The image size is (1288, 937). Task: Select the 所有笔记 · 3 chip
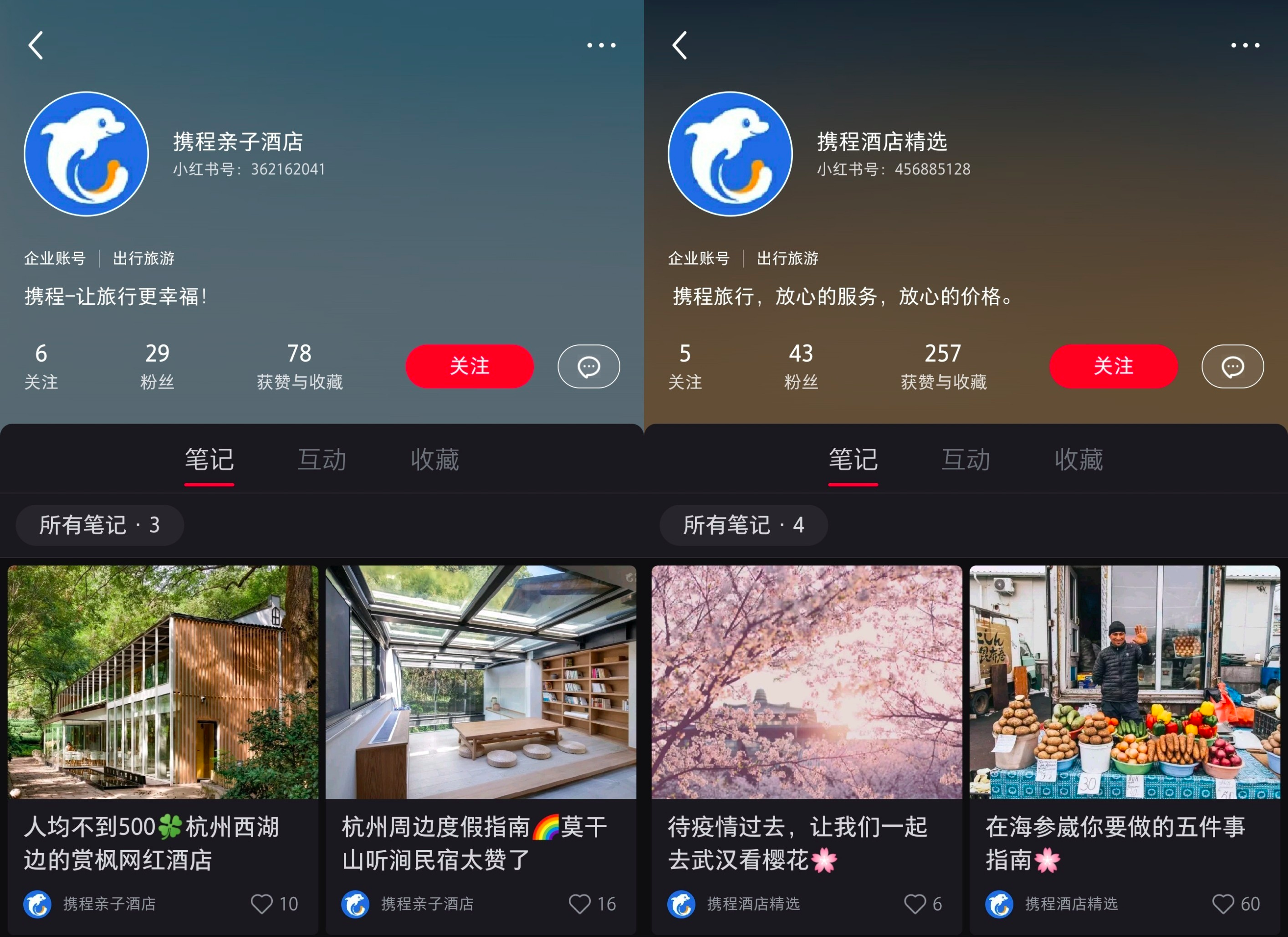click(100, 525)
